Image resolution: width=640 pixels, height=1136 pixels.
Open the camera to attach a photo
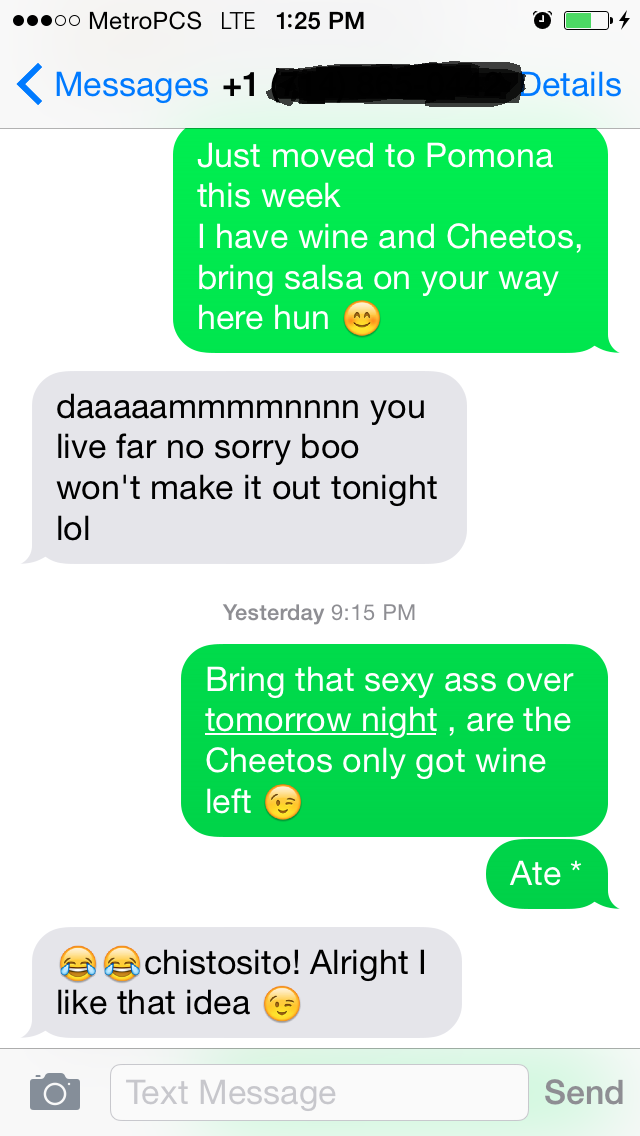pyautogui.click(x=54, y=1091)
